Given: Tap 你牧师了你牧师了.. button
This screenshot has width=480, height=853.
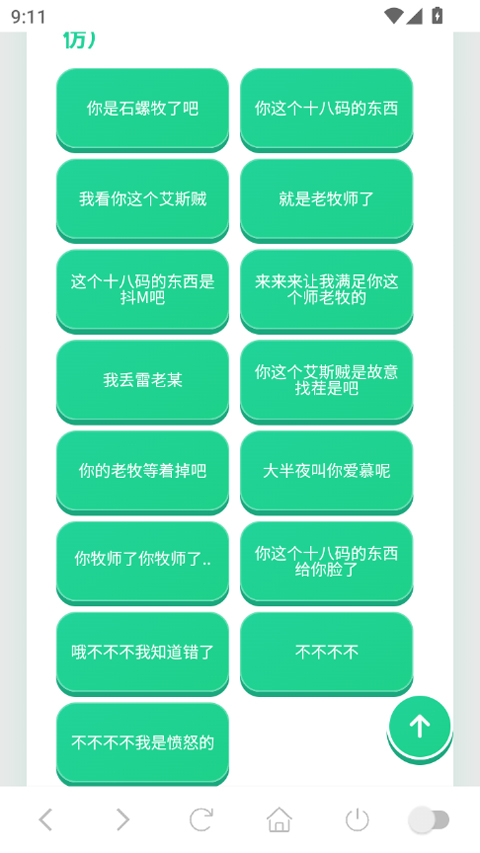Looking at the screenshot, I should coord(143,562).
